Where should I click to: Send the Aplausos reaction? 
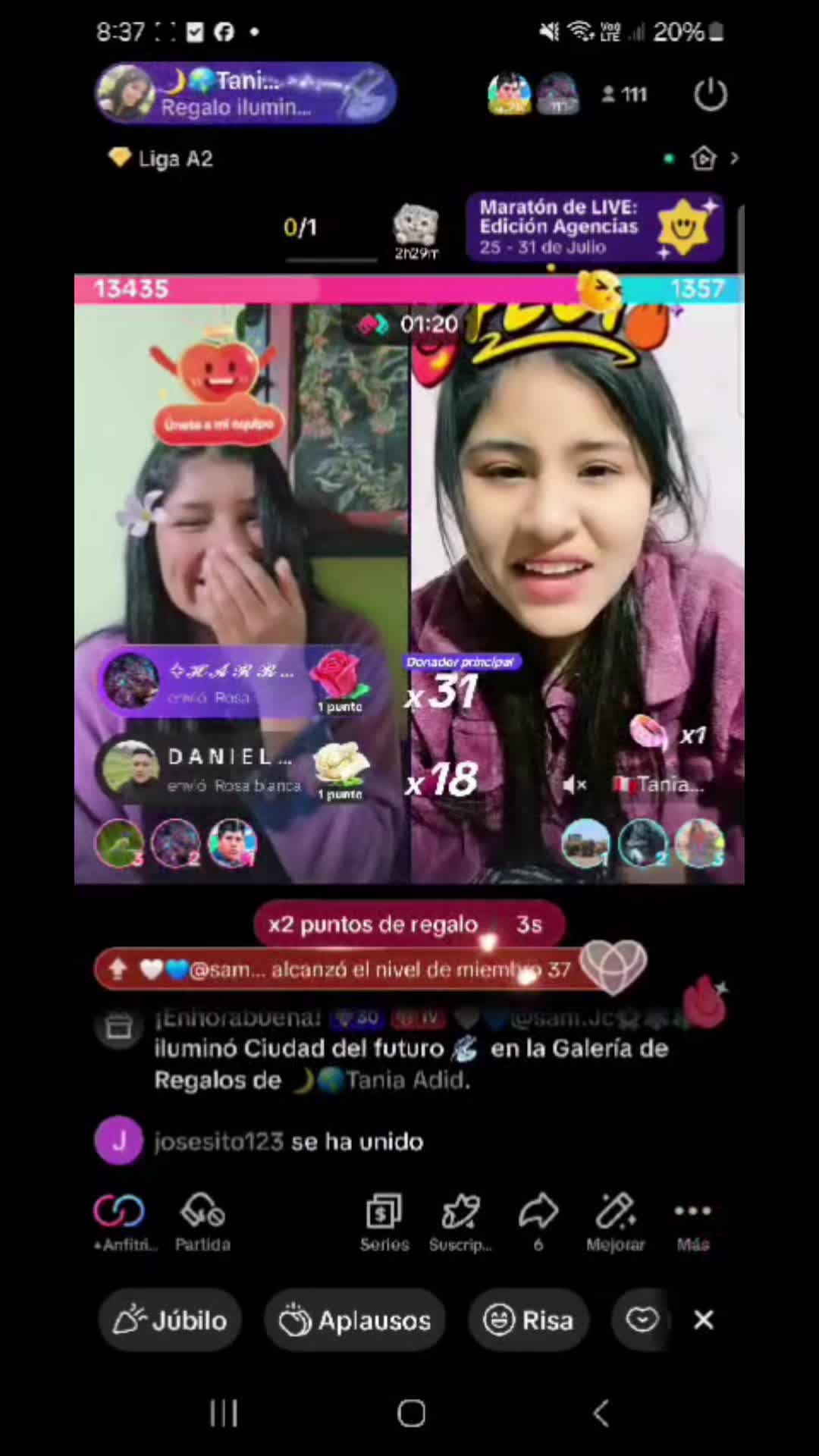(x=355, y=1320)
